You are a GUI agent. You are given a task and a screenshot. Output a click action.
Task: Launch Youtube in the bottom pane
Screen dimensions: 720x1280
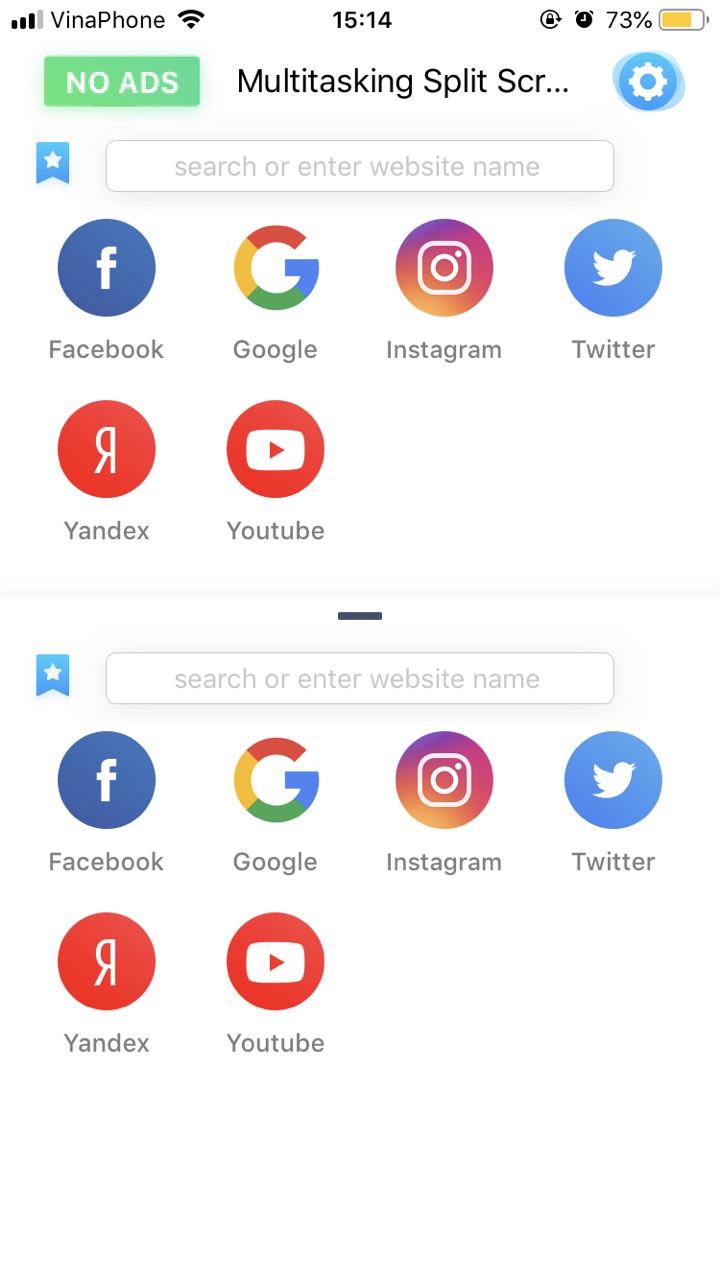(275, 961)
